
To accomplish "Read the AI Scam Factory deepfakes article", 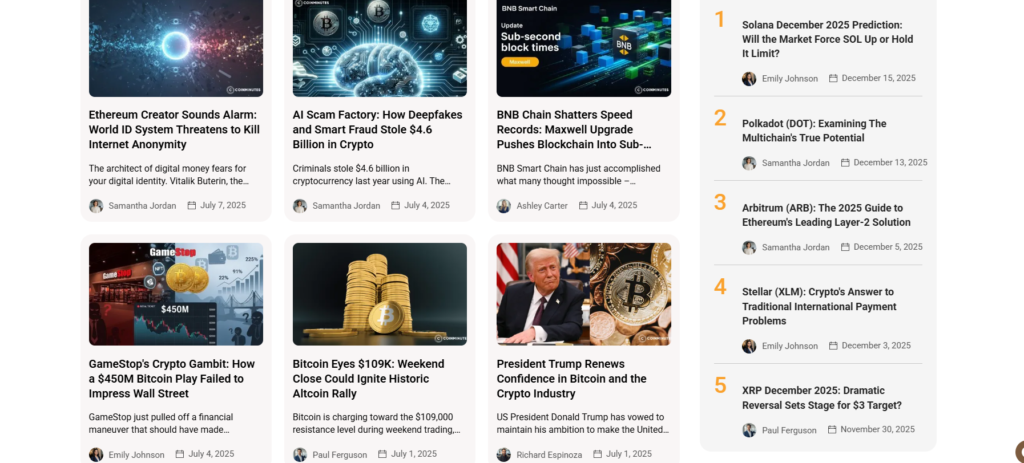I will 377,130.
